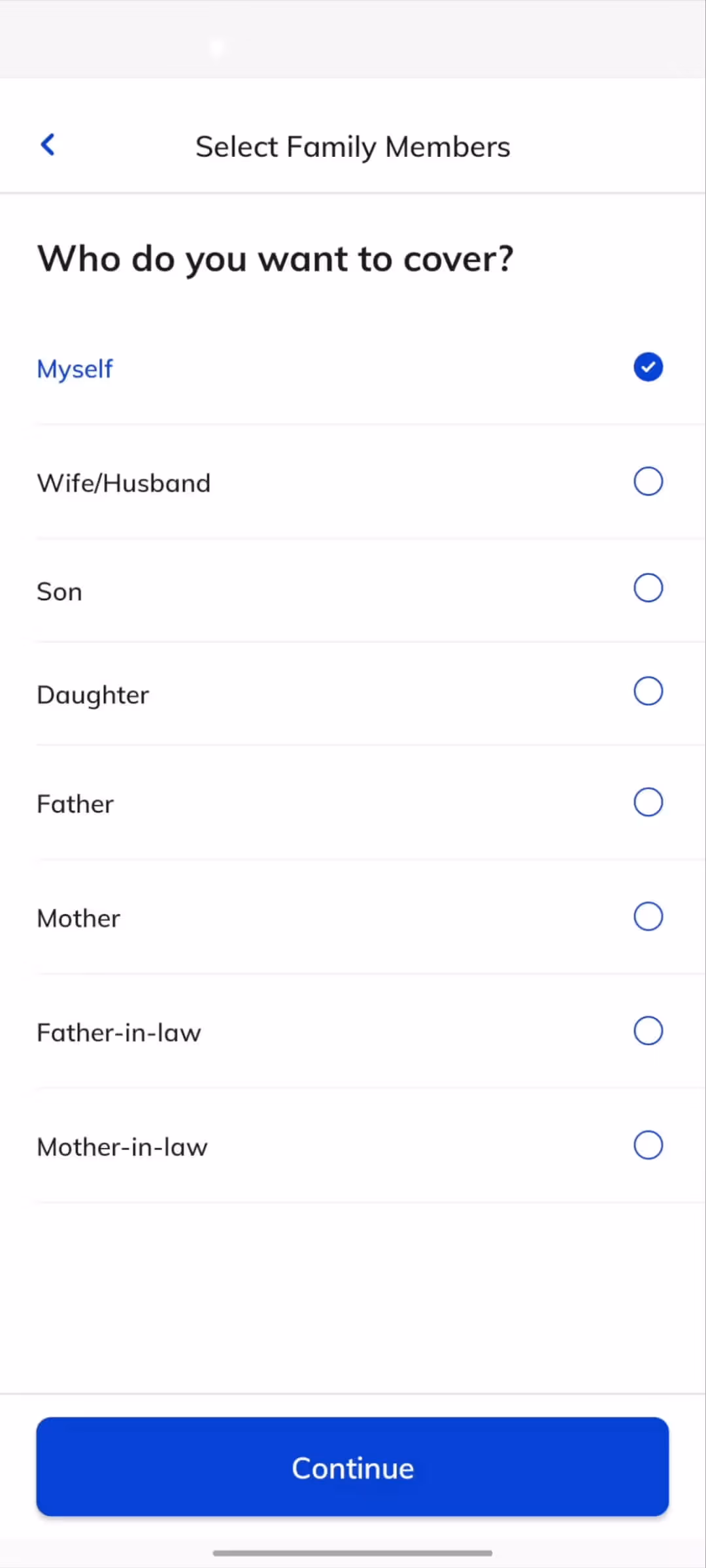
Task: Check the Daughter option
Action: (647, 691)
